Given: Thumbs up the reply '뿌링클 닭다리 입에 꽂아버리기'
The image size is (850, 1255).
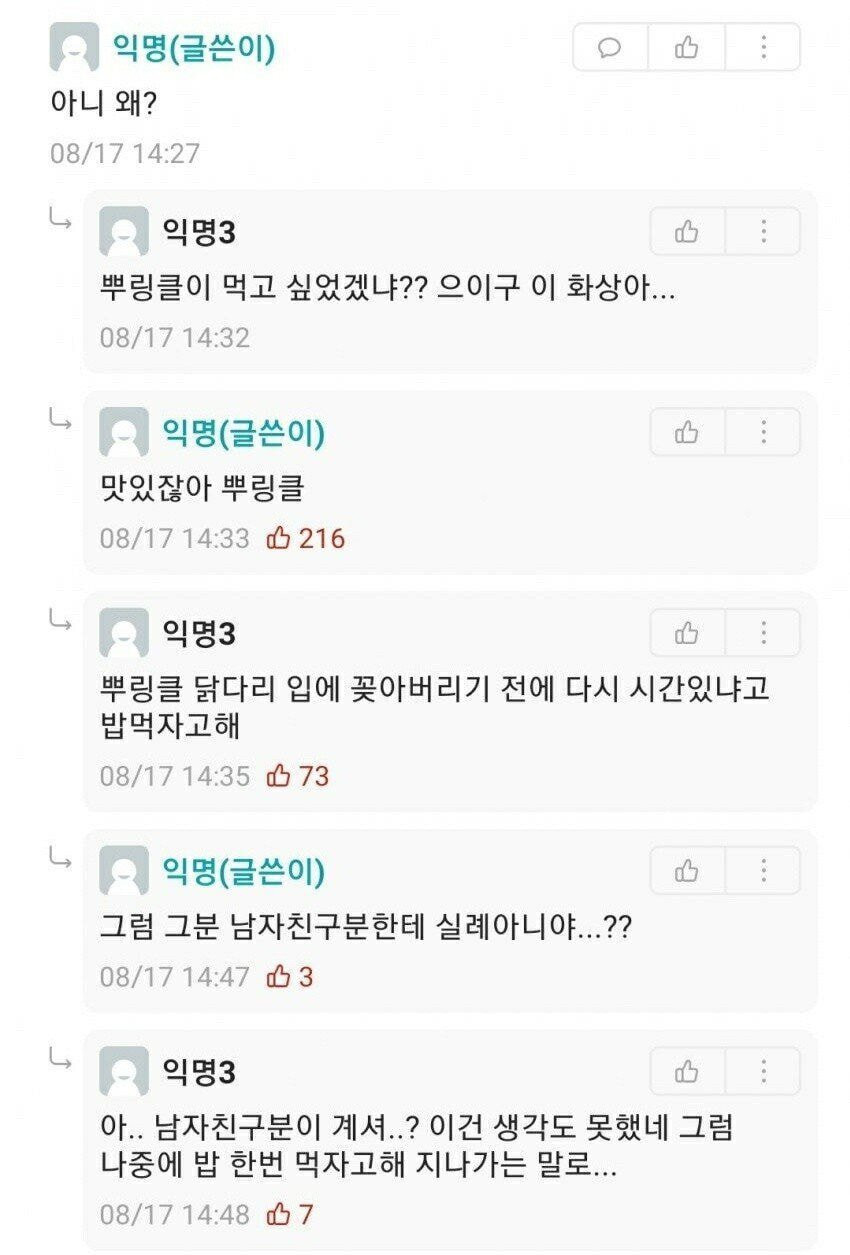Looking at the screenshot, I should (687, 633).
